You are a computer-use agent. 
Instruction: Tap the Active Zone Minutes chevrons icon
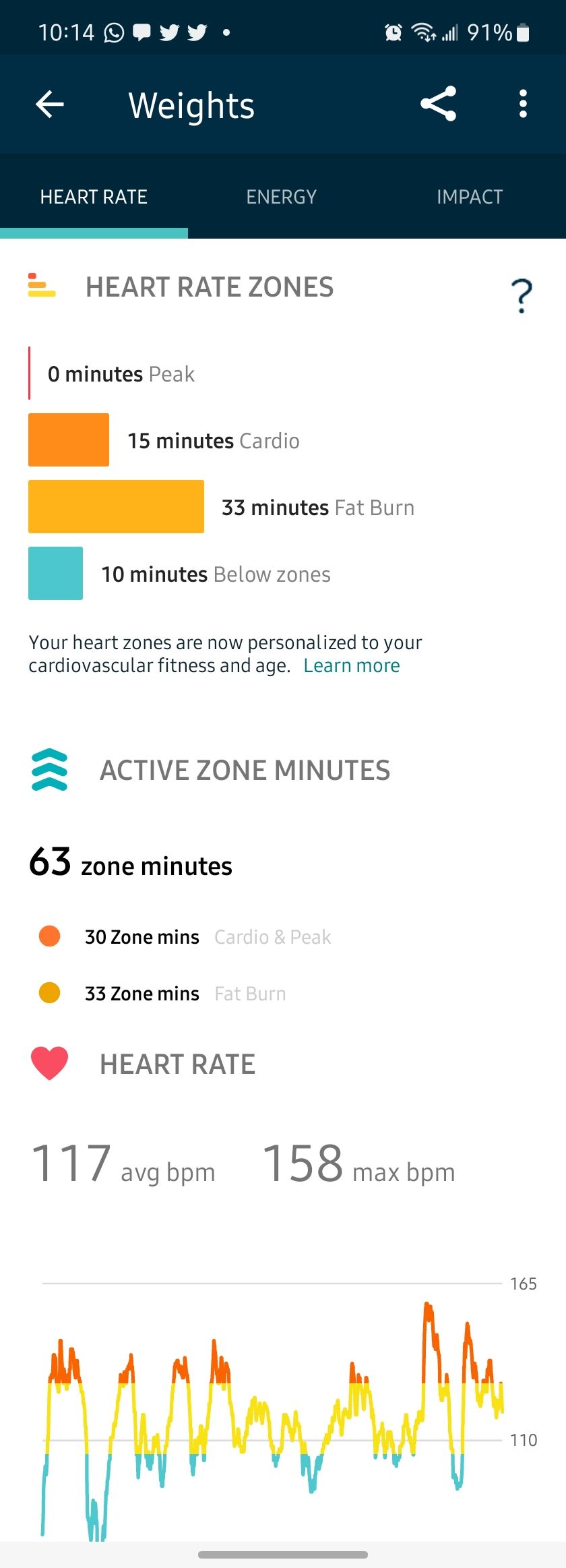click(x=49, y=771)
